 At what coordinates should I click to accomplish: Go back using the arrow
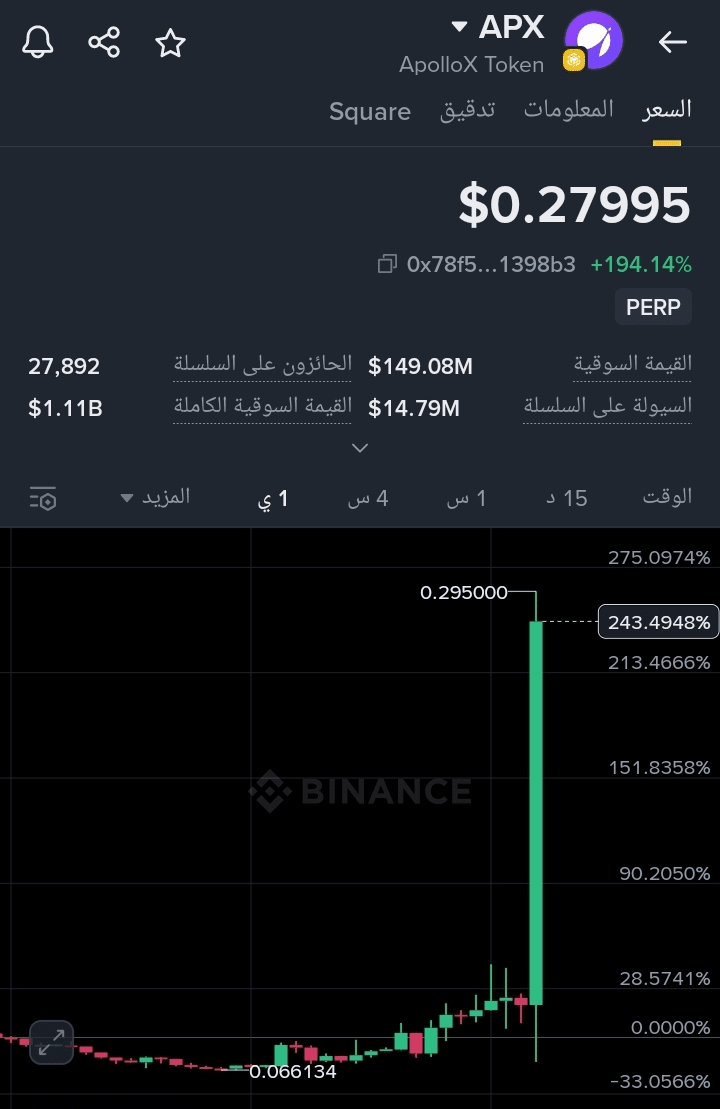672,42
